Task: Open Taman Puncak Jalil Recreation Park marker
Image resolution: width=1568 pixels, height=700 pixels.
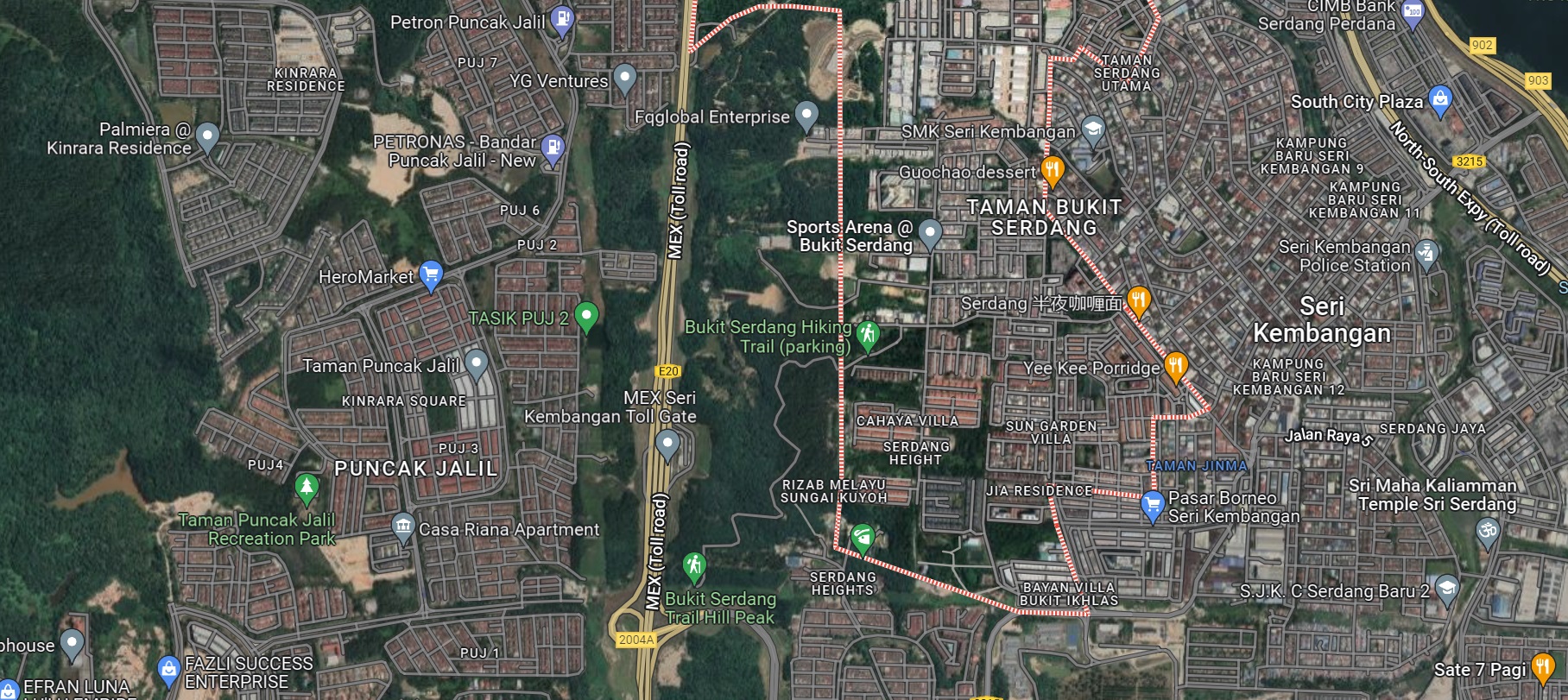Action: pos(307,488)
